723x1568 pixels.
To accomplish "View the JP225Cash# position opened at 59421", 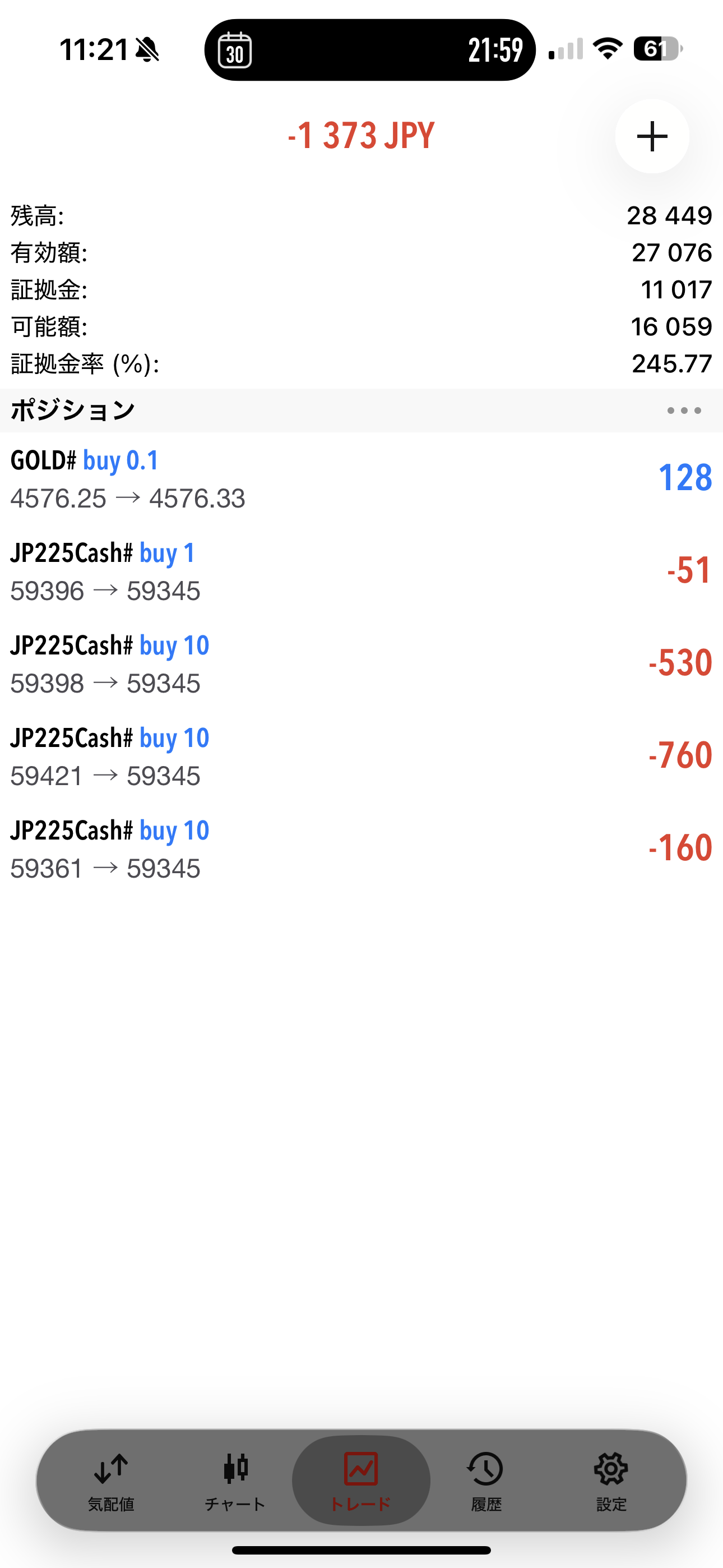I will 361,757.
